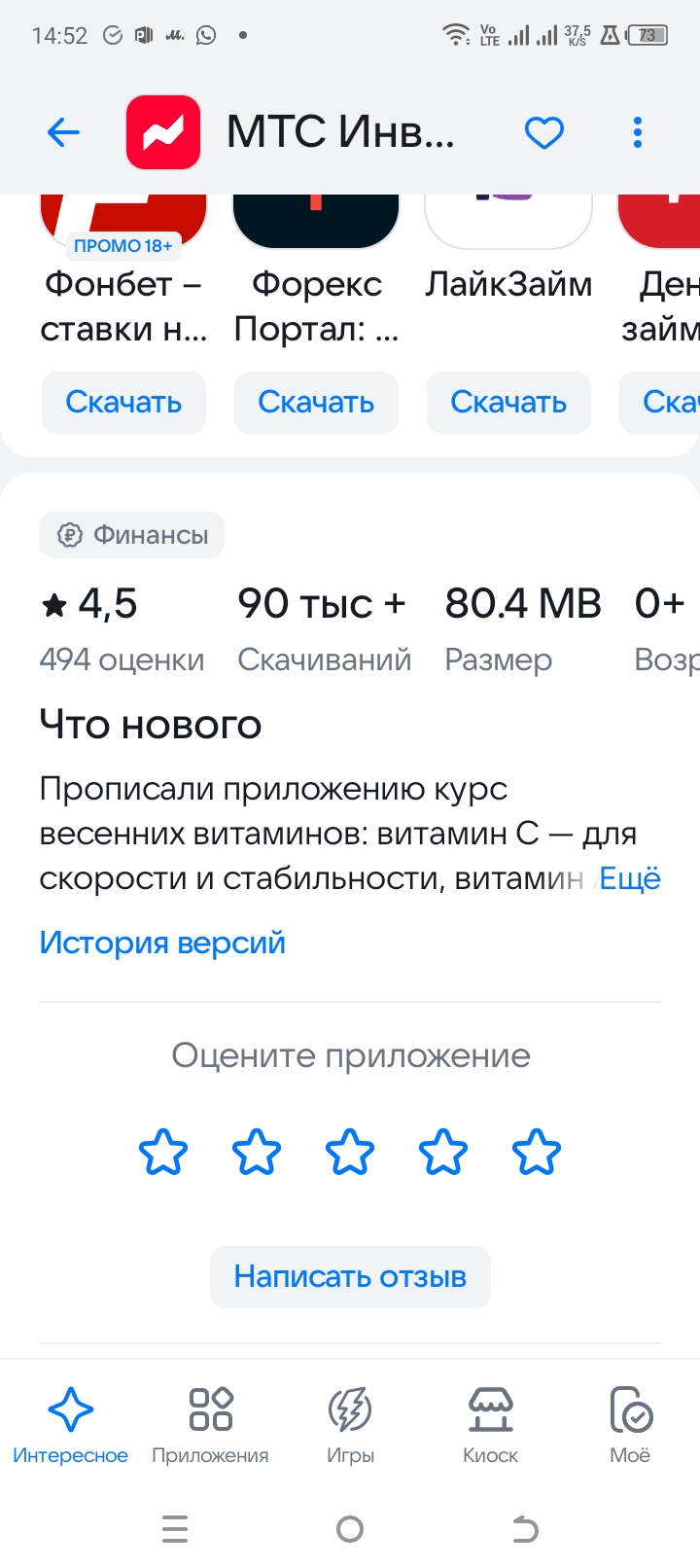This screenshot has height=1568, width=700.
Task: Expand the What's New text with Ещё
Action: tap(629, 878)
